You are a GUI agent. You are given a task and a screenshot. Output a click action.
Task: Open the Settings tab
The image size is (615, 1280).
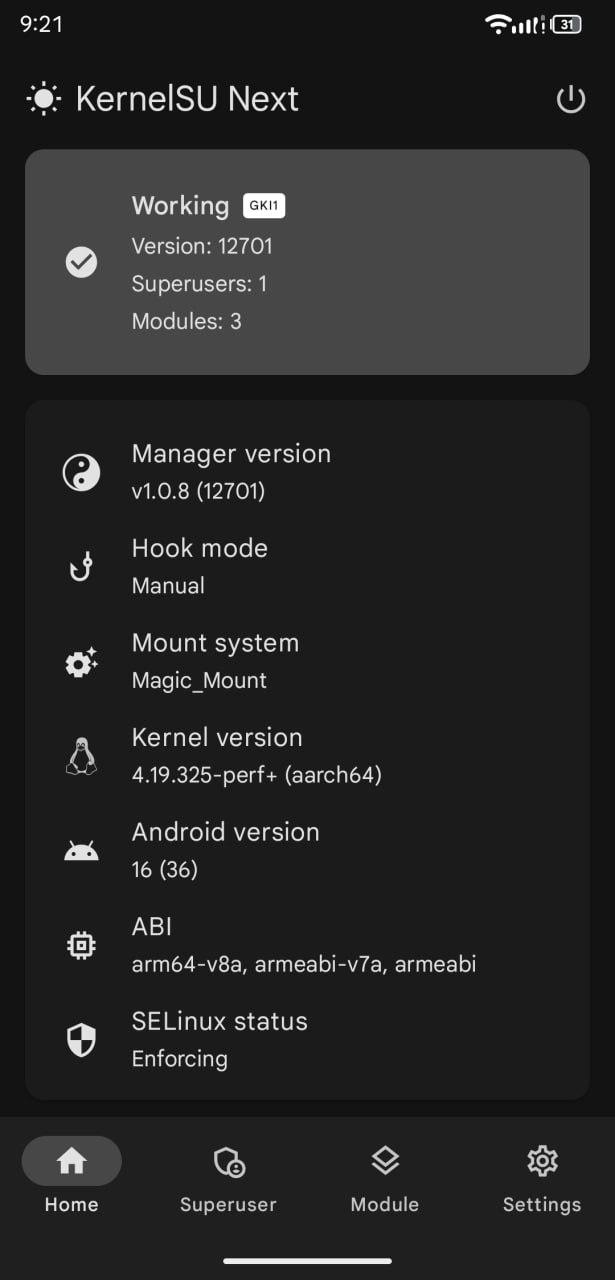point(542,1178)
